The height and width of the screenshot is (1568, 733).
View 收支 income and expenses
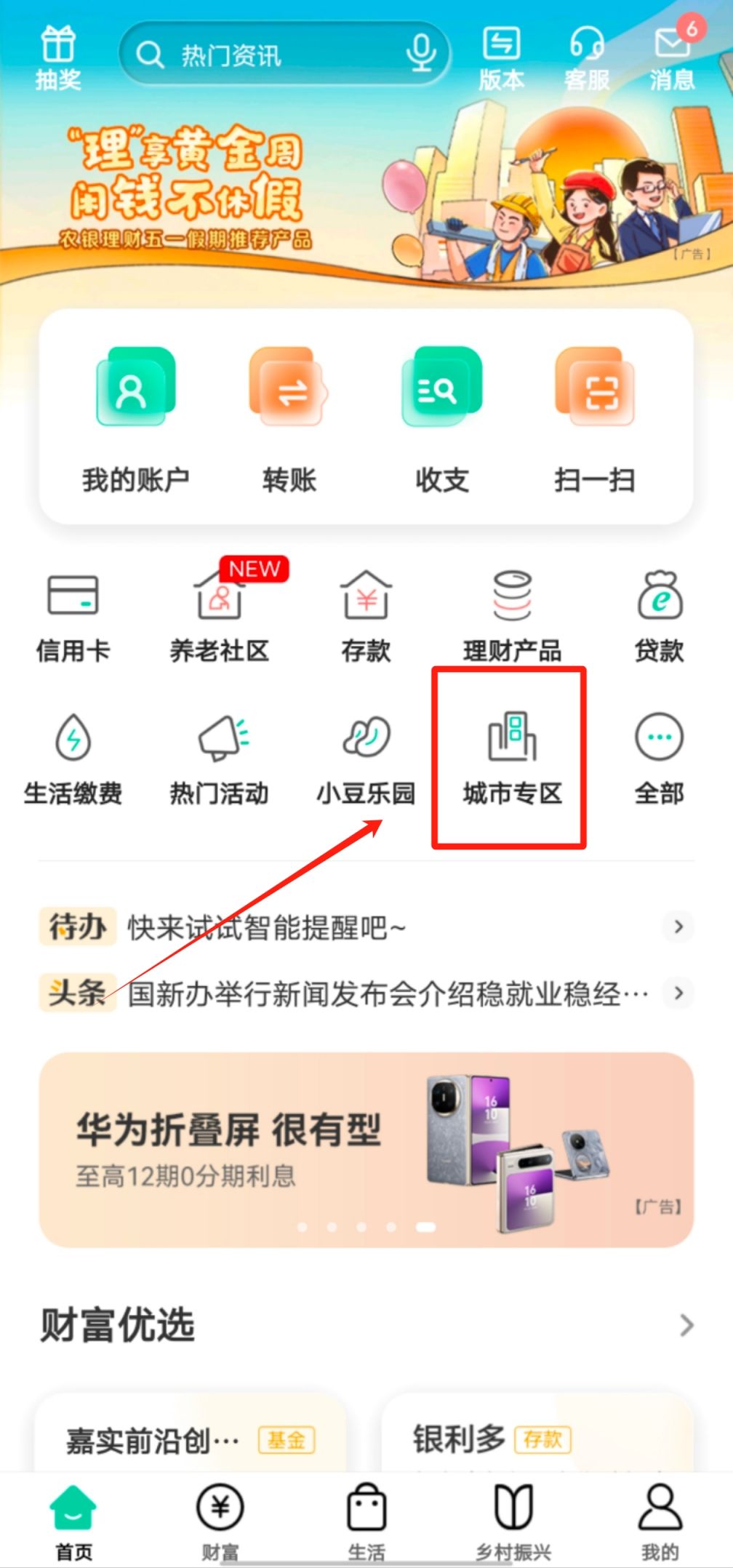tap(441, 420)
